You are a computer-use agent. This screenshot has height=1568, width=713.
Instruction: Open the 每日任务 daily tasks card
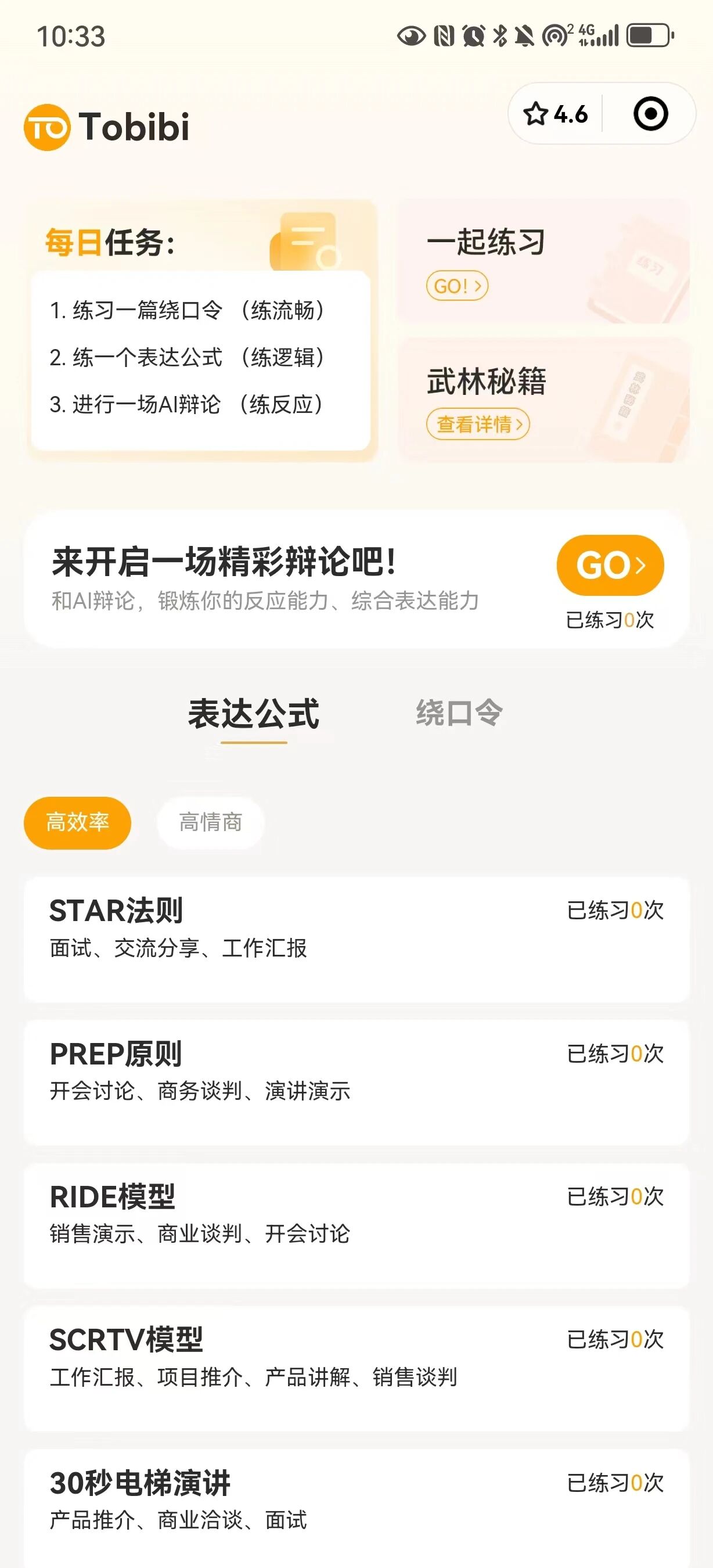pyautogui.click(x=201, y=330)
